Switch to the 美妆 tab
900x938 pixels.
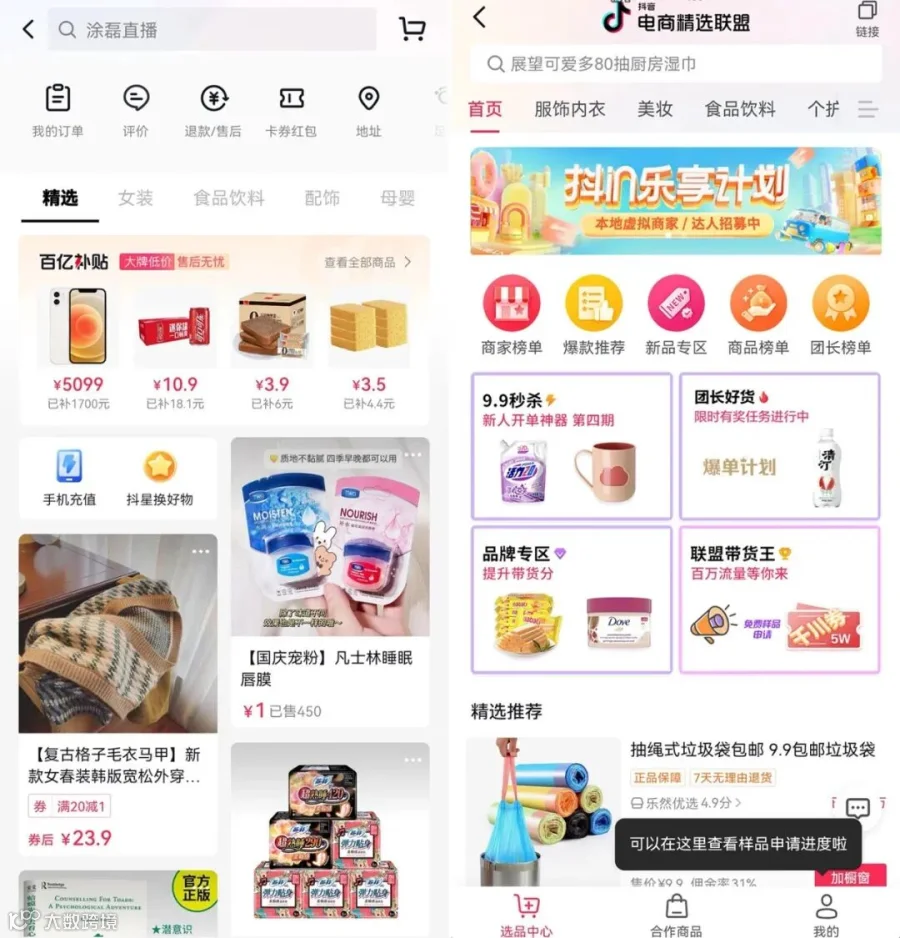click(655, 109)
